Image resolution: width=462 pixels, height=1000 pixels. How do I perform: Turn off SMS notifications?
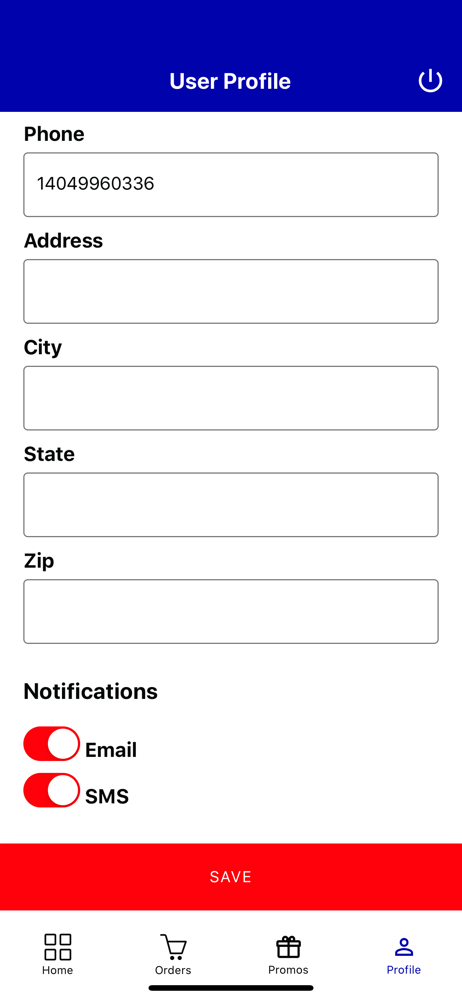[52, 790]
